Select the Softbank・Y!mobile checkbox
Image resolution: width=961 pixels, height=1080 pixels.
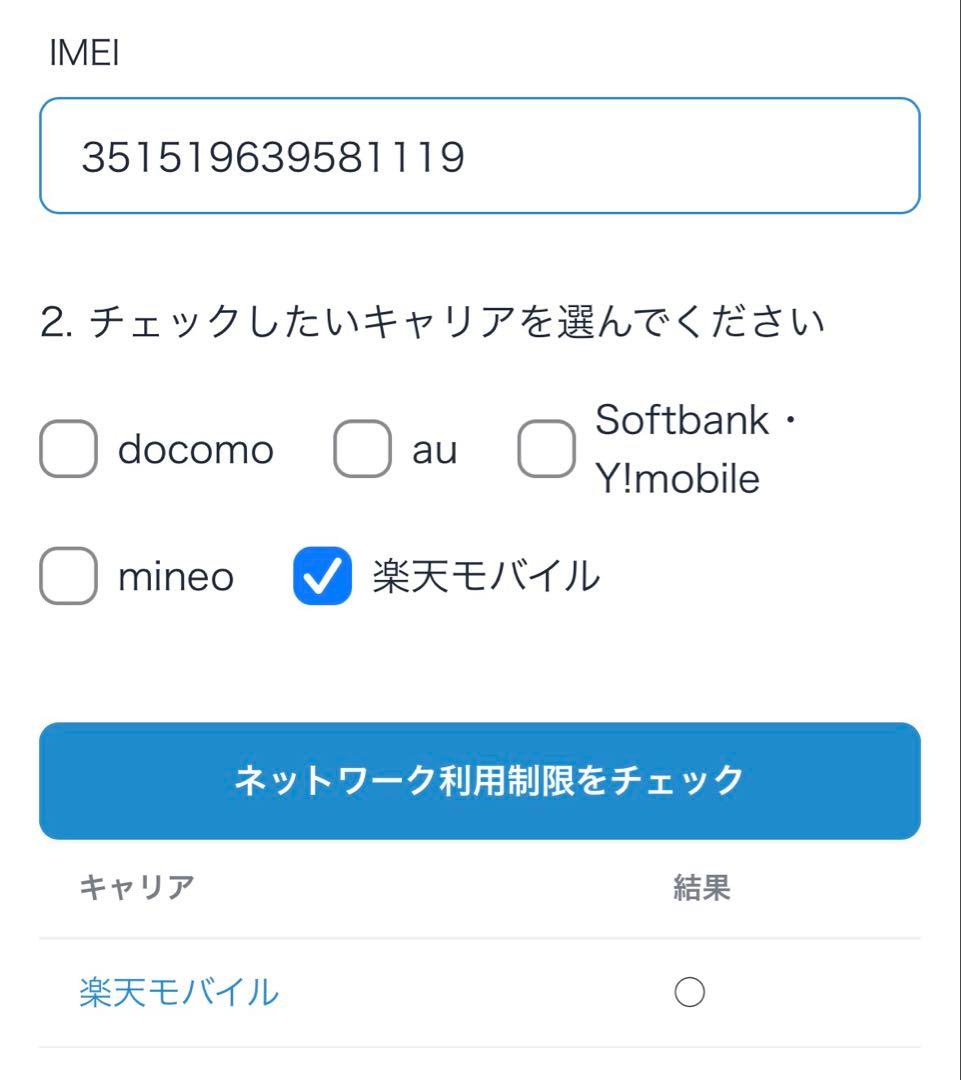click(x=543, y=449)
